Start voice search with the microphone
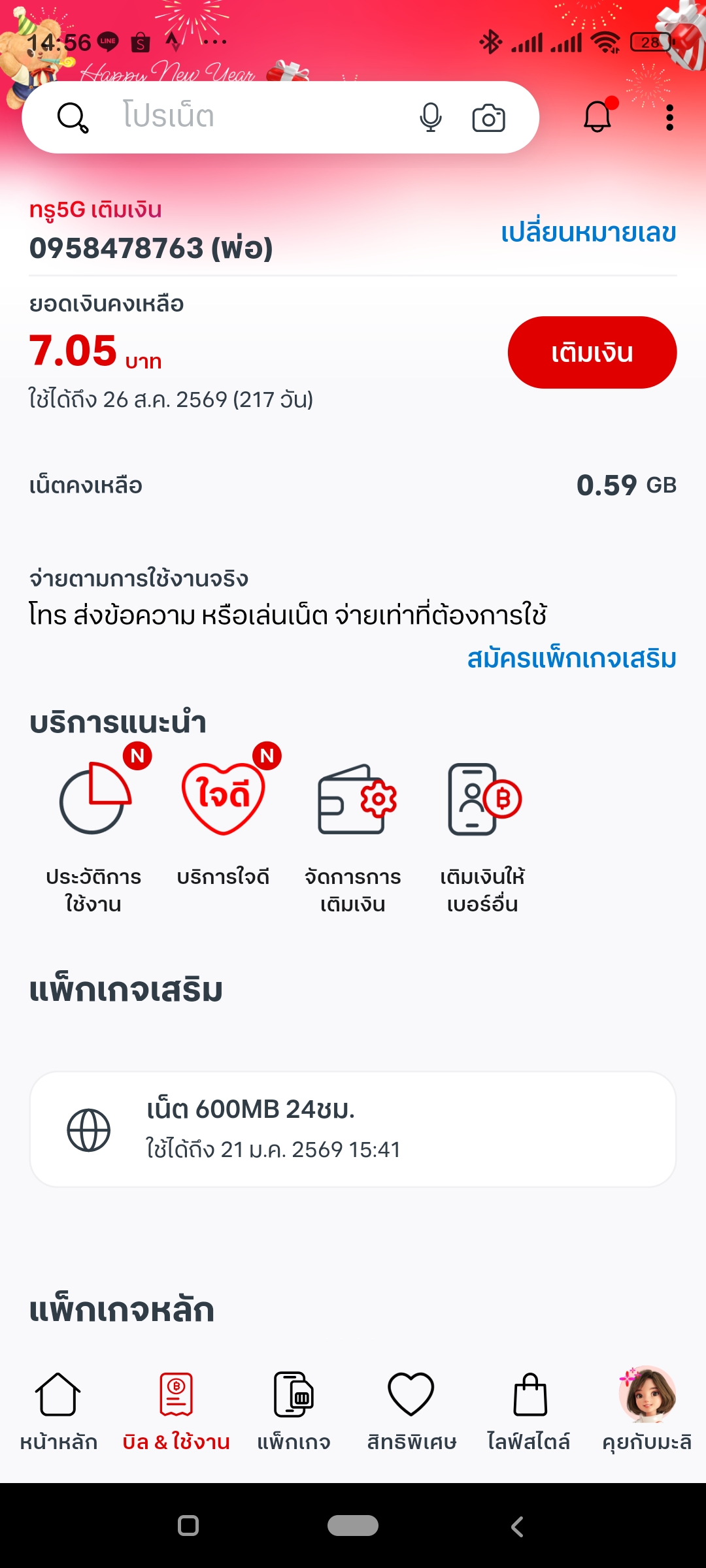The image size is (706, 1568). (x=430, y=118)
